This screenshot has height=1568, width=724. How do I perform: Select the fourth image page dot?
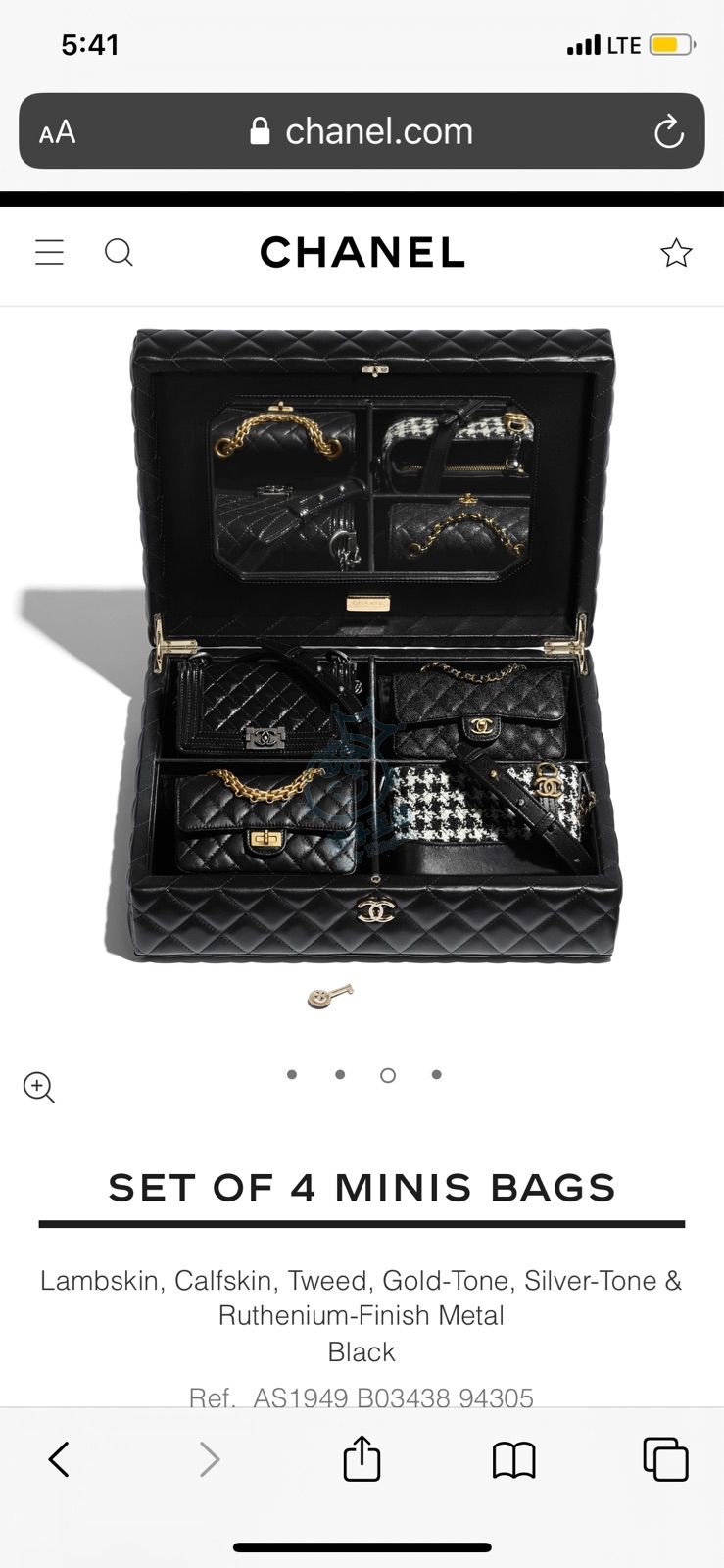(x=436, y=1075)
